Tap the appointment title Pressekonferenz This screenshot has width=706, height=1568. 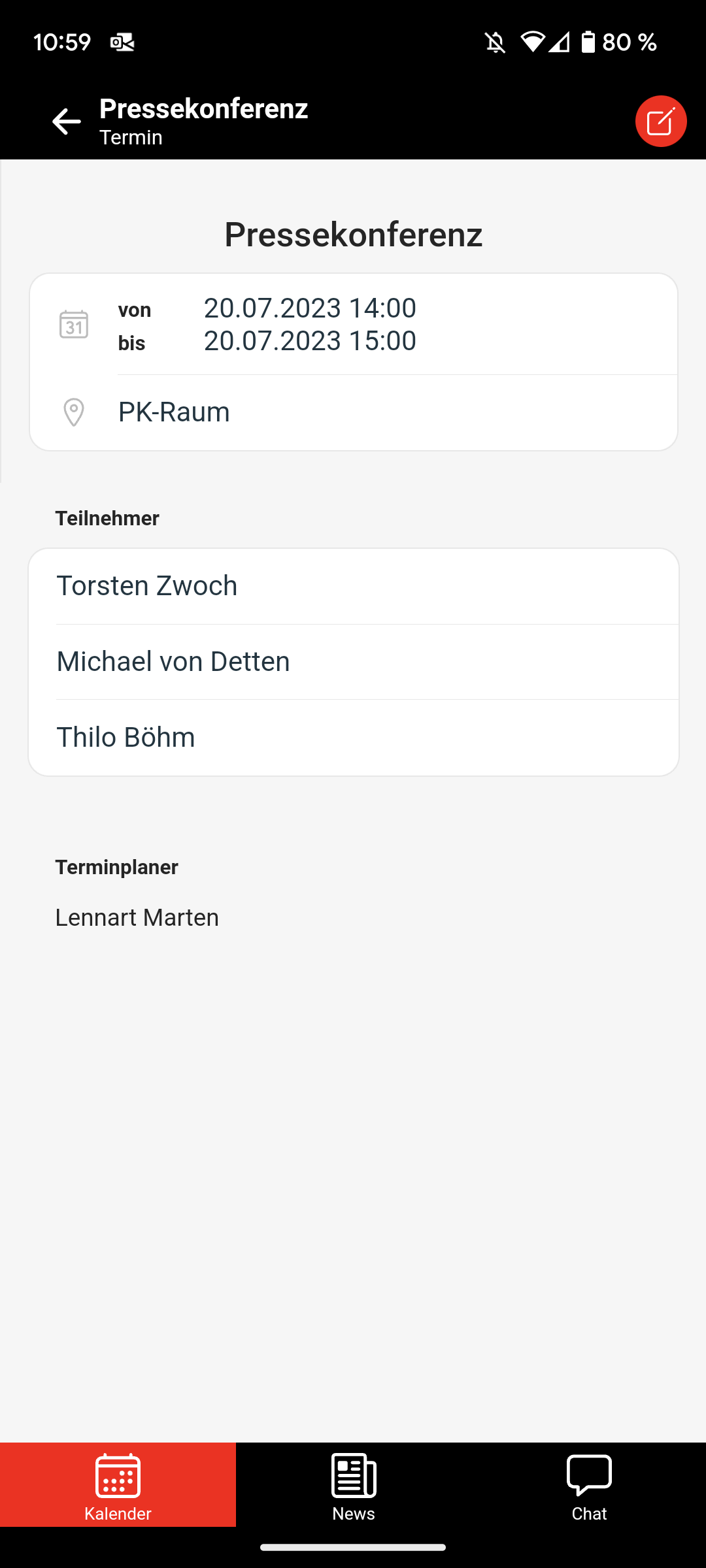click(x=353, y=234)
